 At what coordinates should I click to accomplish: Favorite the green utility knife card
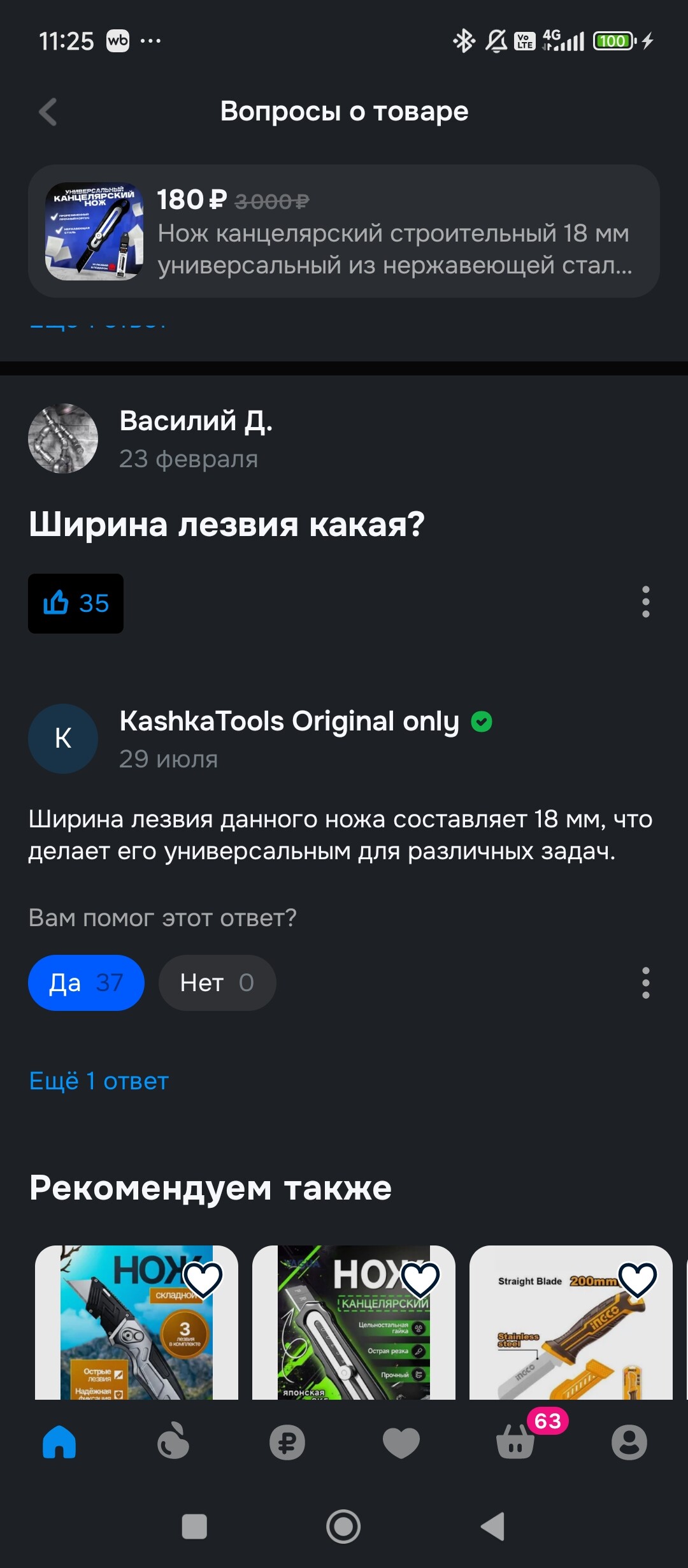click(420, 1280)
